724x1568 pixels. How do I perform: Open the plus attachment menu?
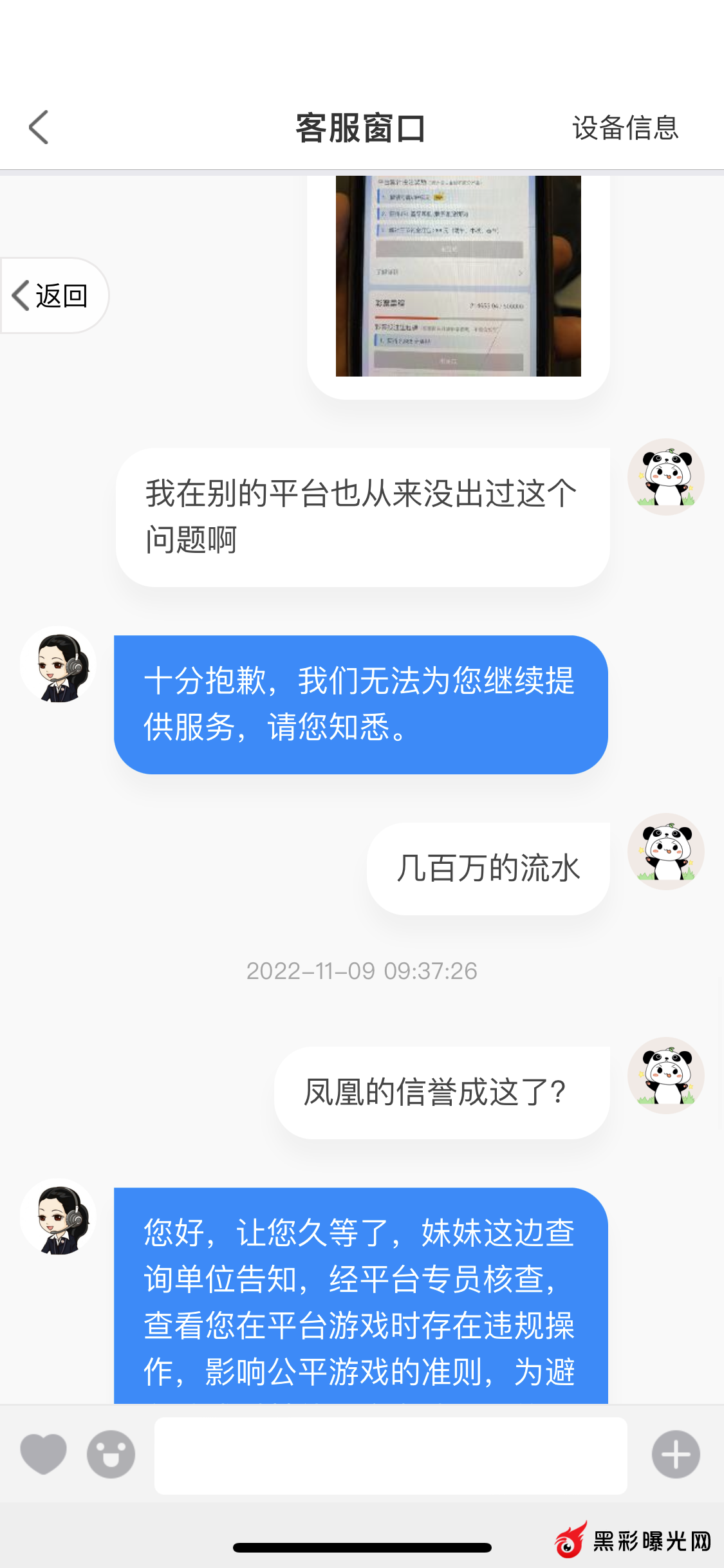tap(675, 1454)
